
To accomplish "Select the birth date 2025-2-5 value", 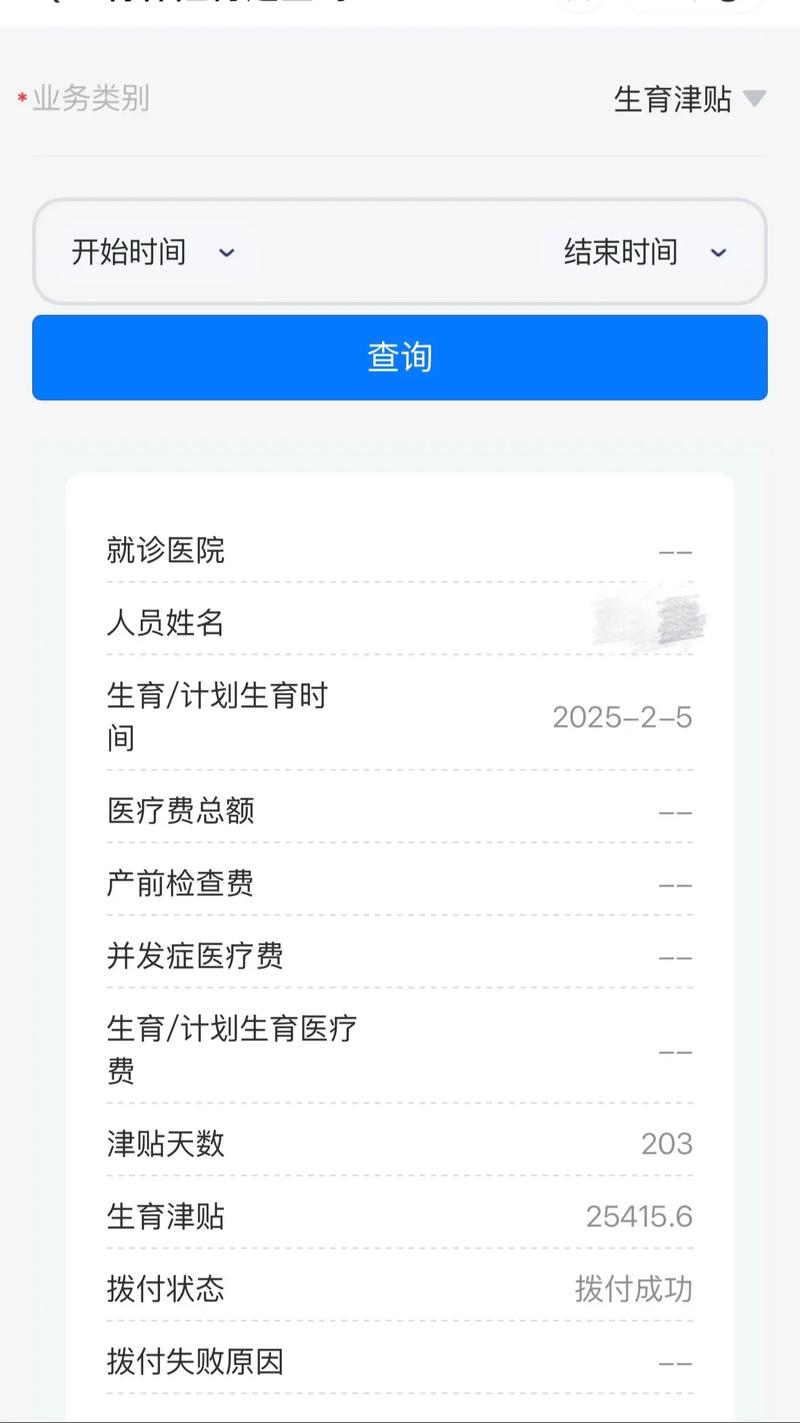I will [620, 717].
